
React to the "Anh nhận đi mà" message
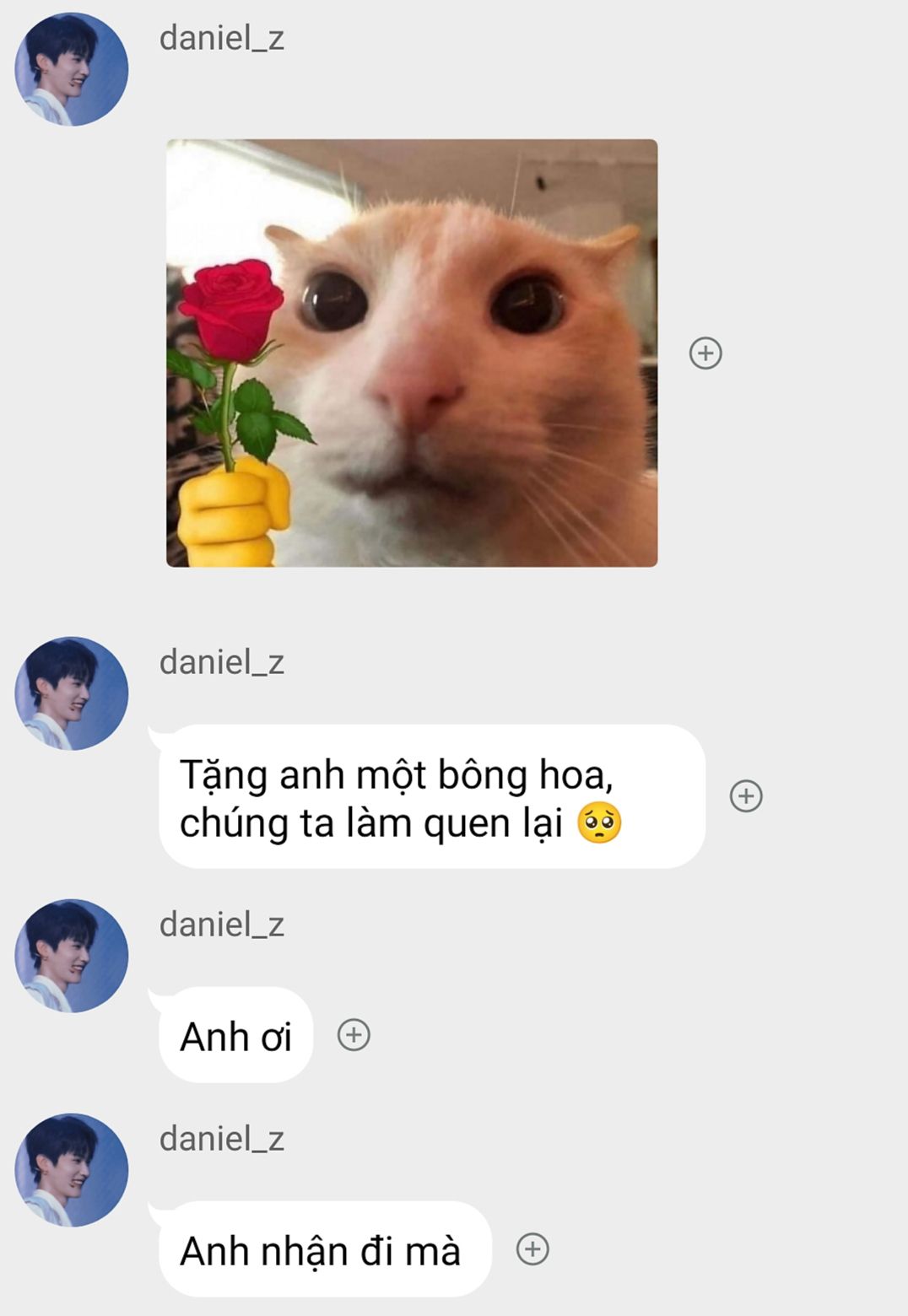[x=532, y=1249]
